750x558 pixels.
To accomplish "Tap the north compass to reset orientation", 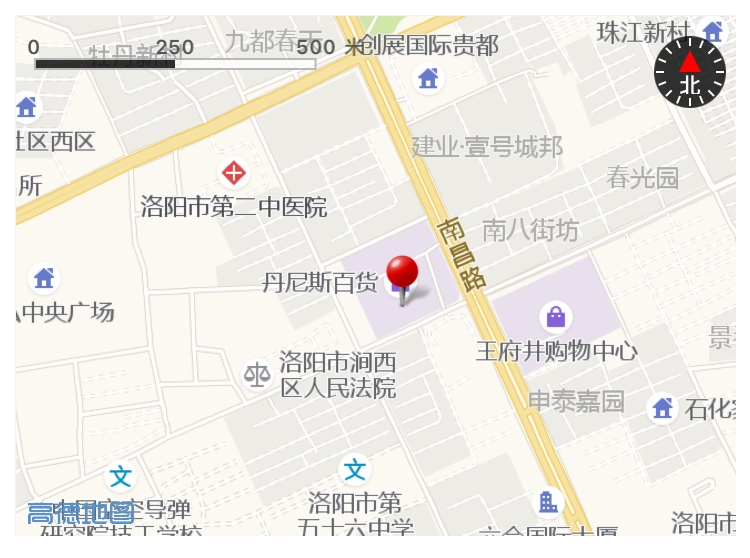I will pos(689,72).
